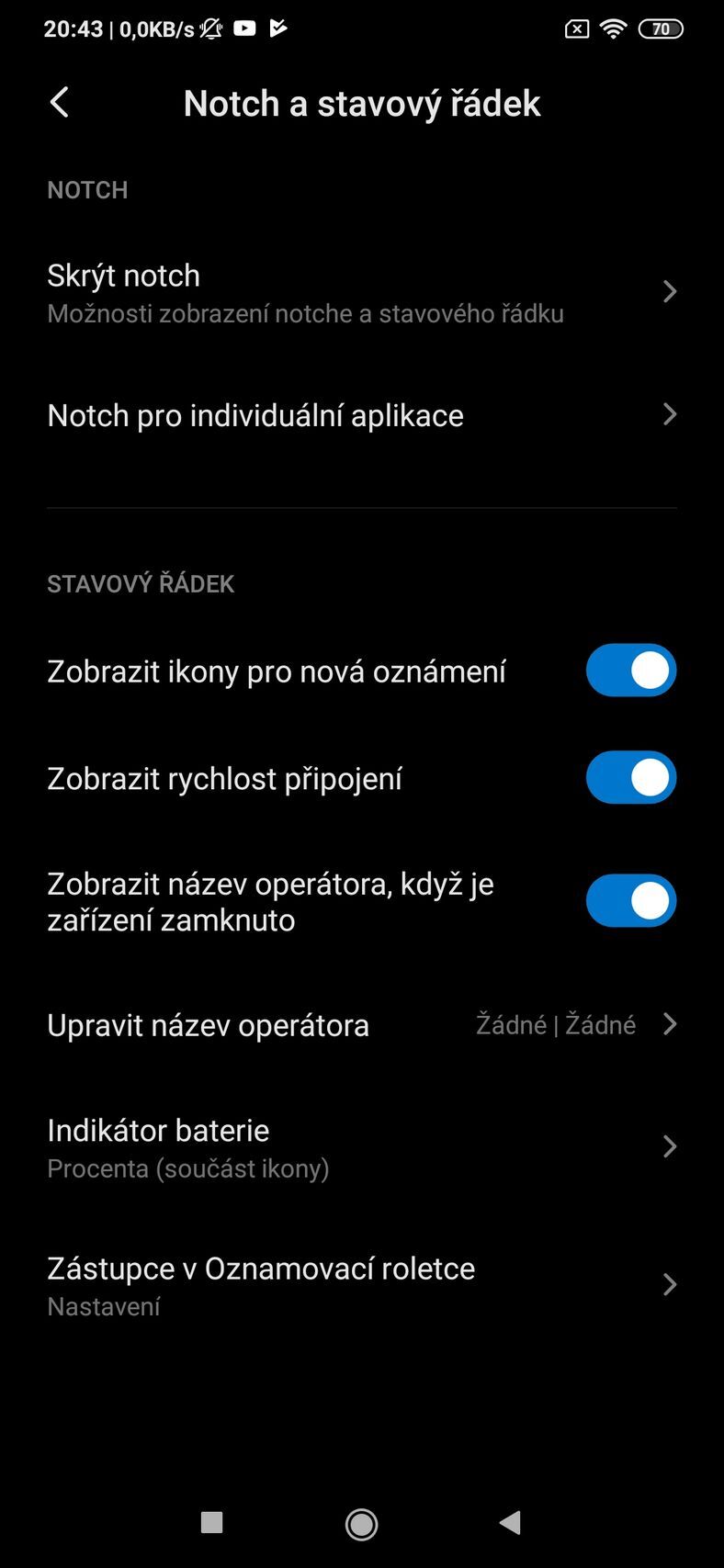Click the clock showing 20:43

(74, 28)
